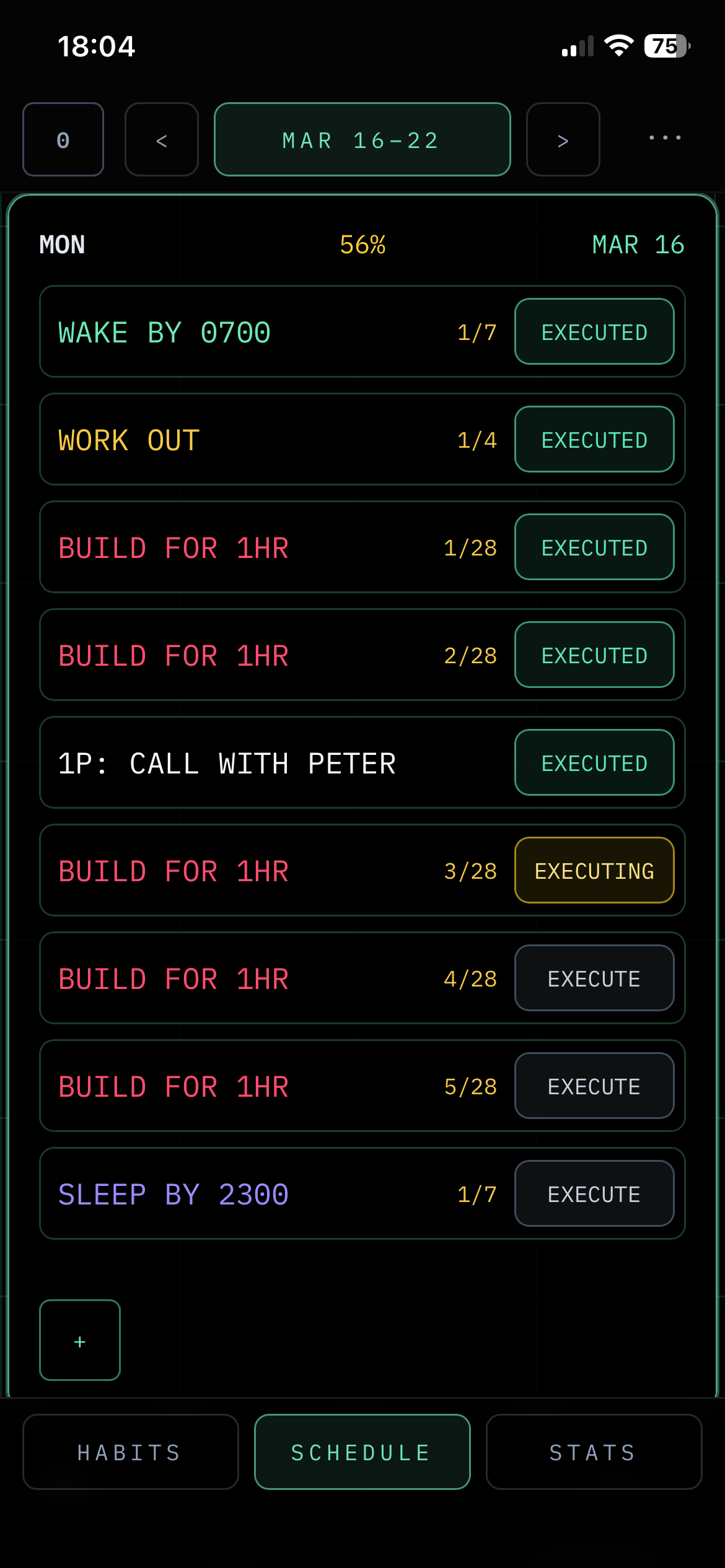This screenshot has width=725, height=1568.
Task: Toggle EXECUTED on Build For 1HR 2/28
Action: point(594,655)
